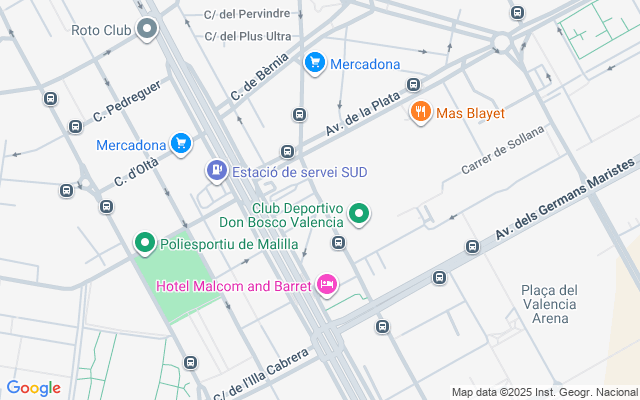
Task: Tap the Estació de servei SUD fuel marker
Action: point(217,171)
